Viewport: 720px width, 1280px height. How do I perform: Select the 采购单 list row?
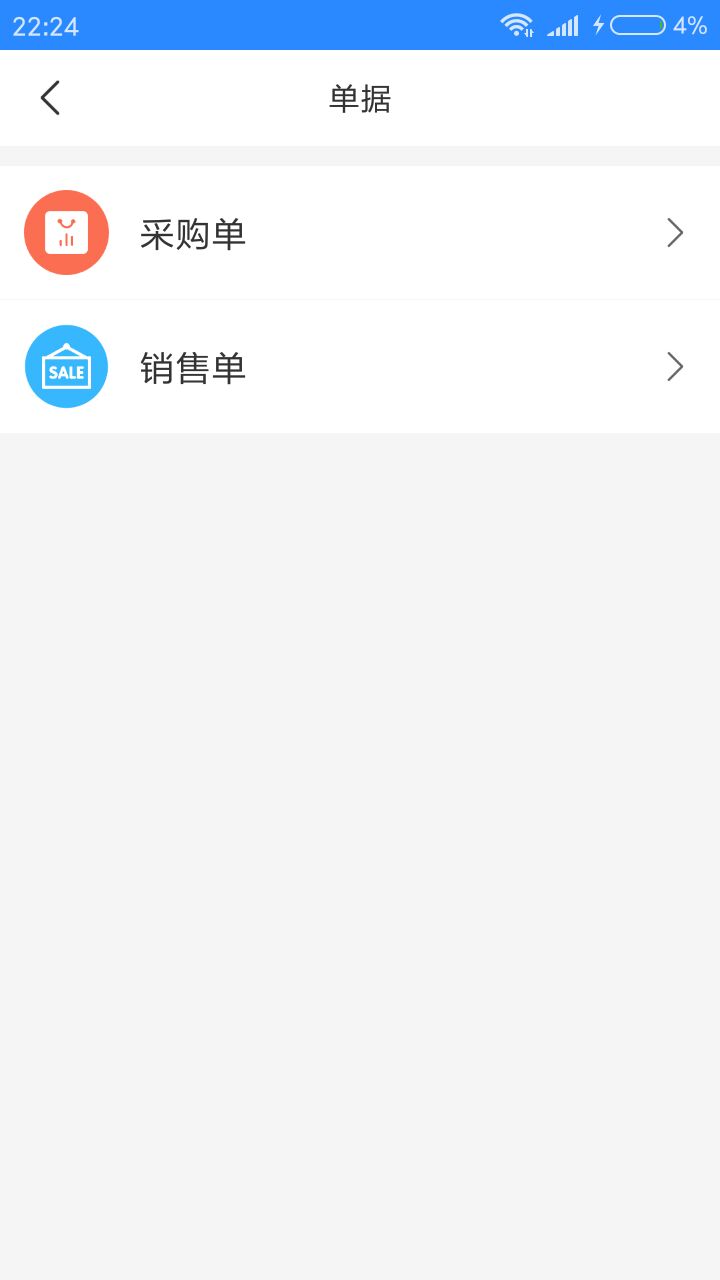click(x=360, y=232)
